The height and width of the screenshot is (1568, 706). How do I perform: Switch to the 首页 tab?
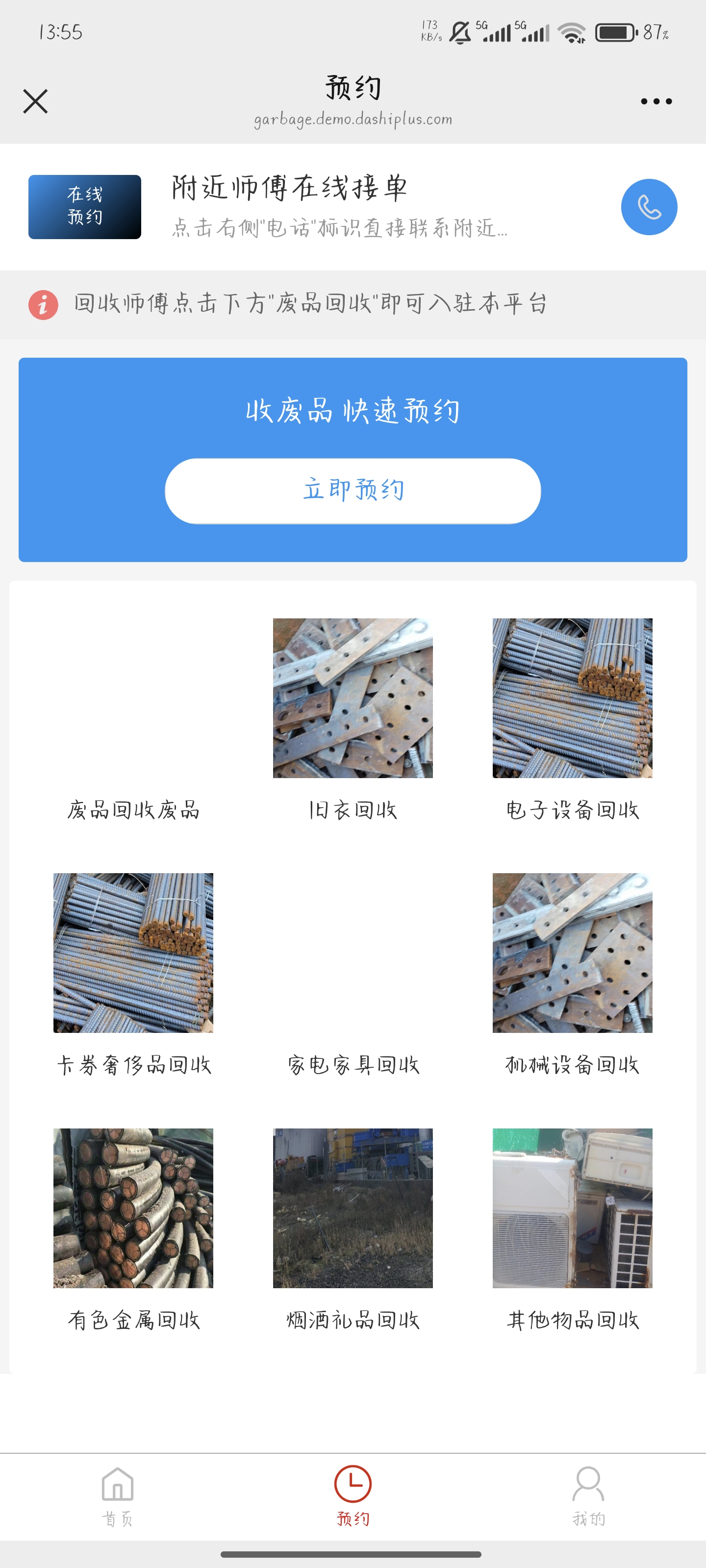tap(118, 1496)
